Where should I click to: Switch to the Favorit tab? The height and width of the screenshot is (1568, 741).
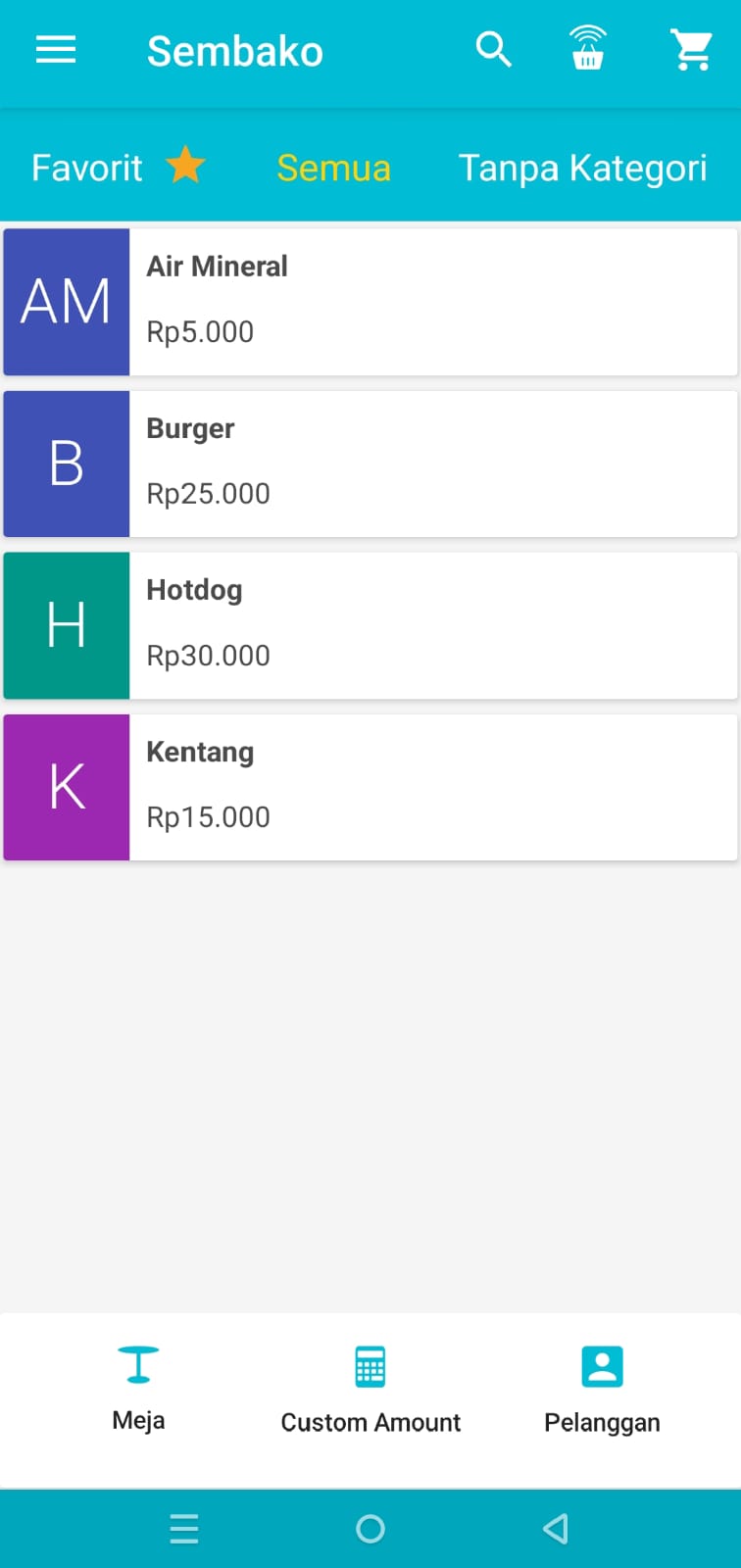pyautogui.click(x=119, y=167)
